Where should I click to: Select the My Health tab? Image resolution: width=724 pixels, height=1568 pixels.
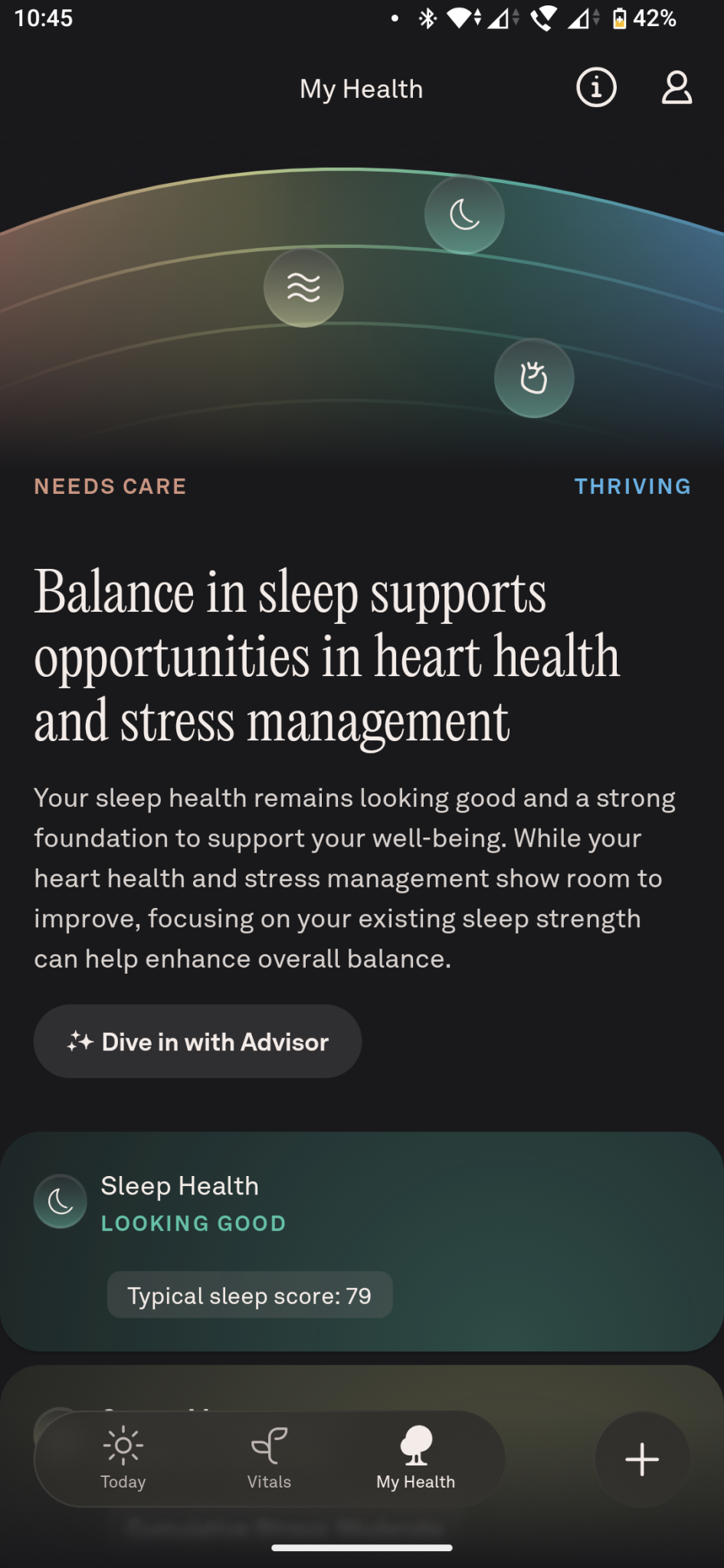click(x=416, y=1459)
